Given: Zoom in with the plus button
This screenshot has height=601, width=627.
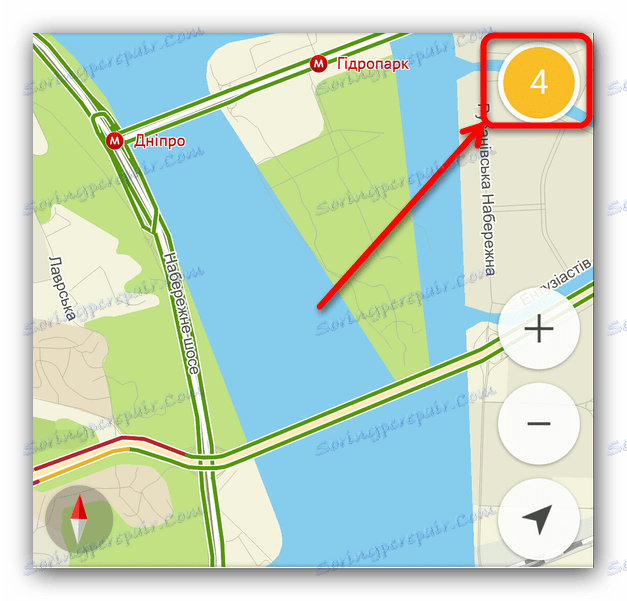Looking at the screenshot, I should coord(538,329).
